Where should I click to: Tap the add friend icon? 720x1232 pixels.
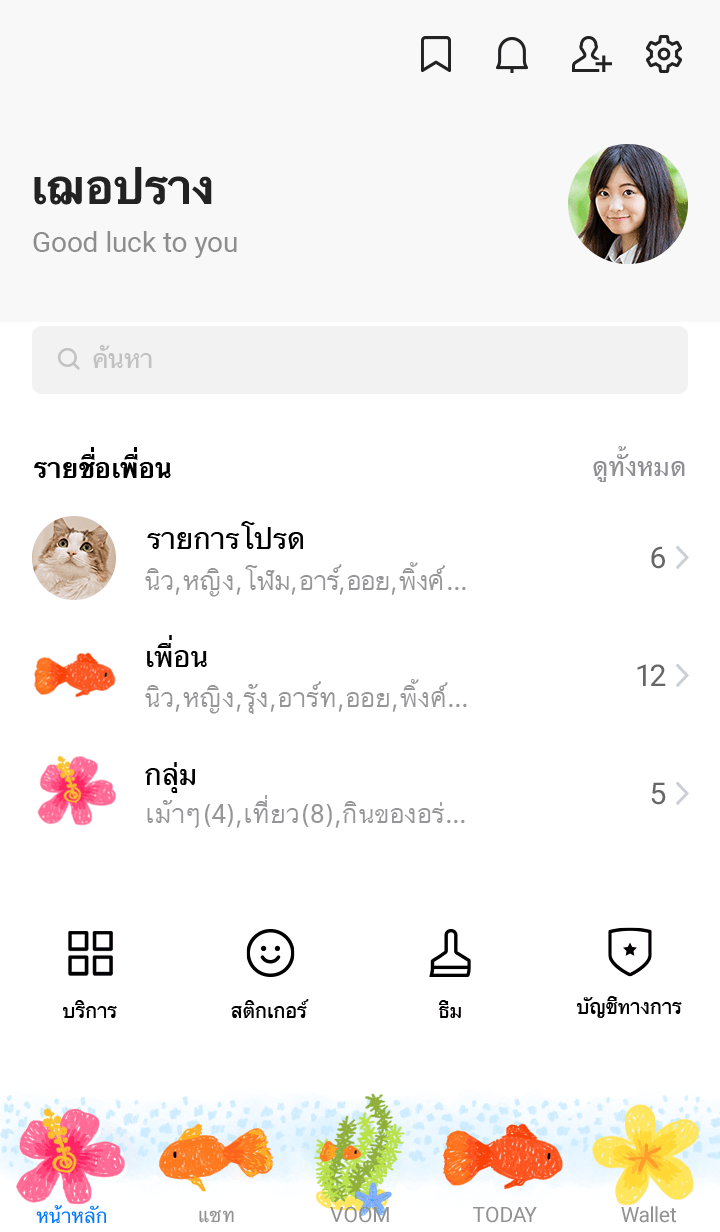pyautogui.click(x=590, y=55)
